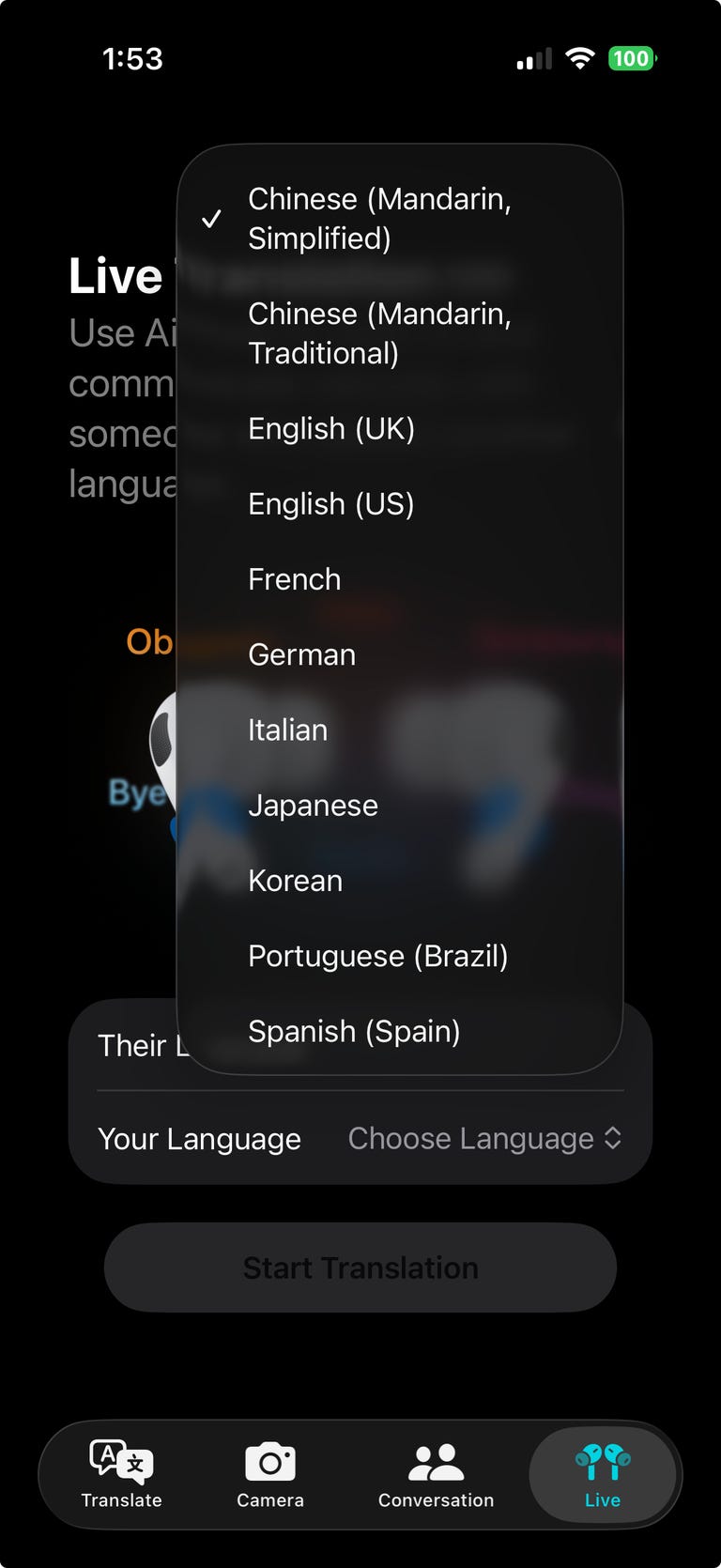Switch to the Translate tab
The width and height of the screenshot is (721, 1568).
tap(121, 1474)
